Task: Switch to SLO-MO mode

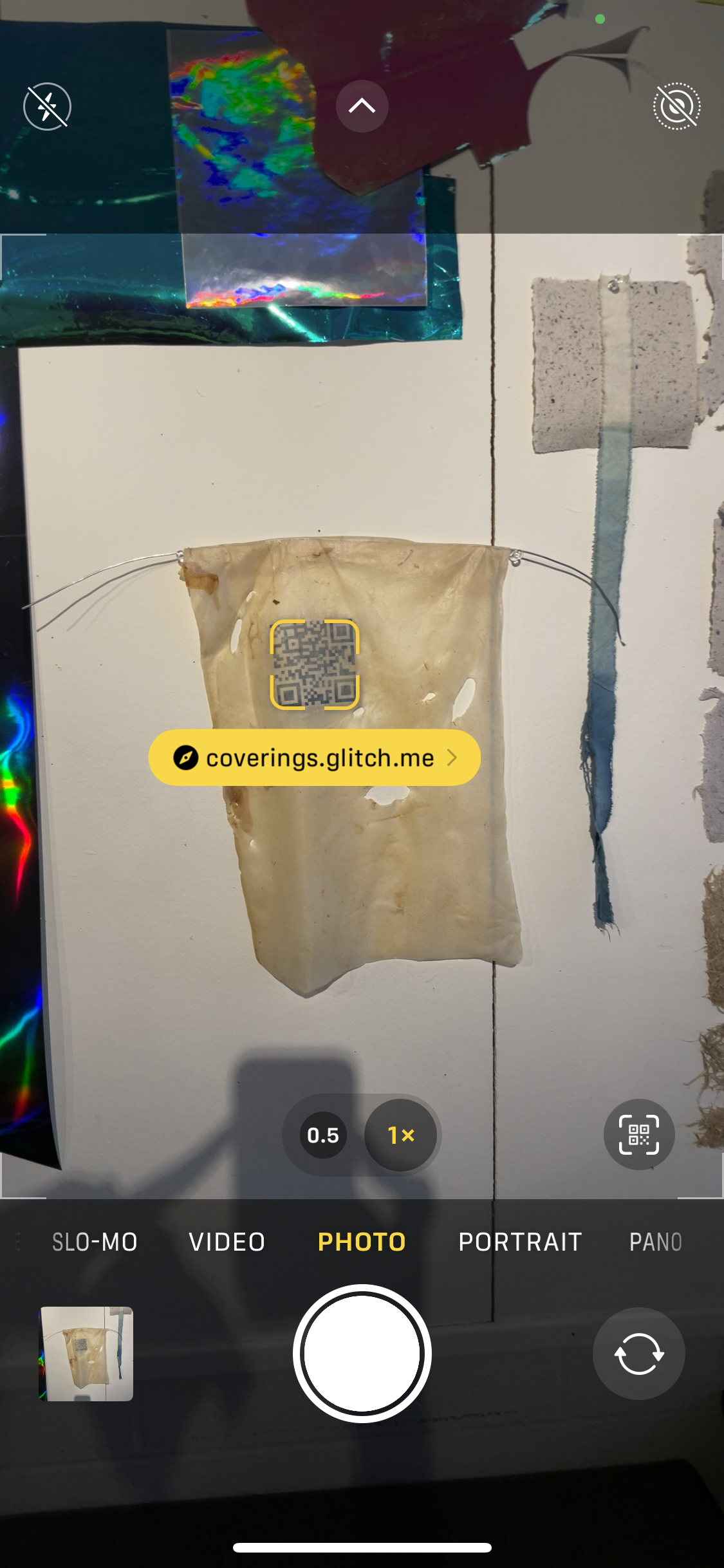Action: point(95,1242)
